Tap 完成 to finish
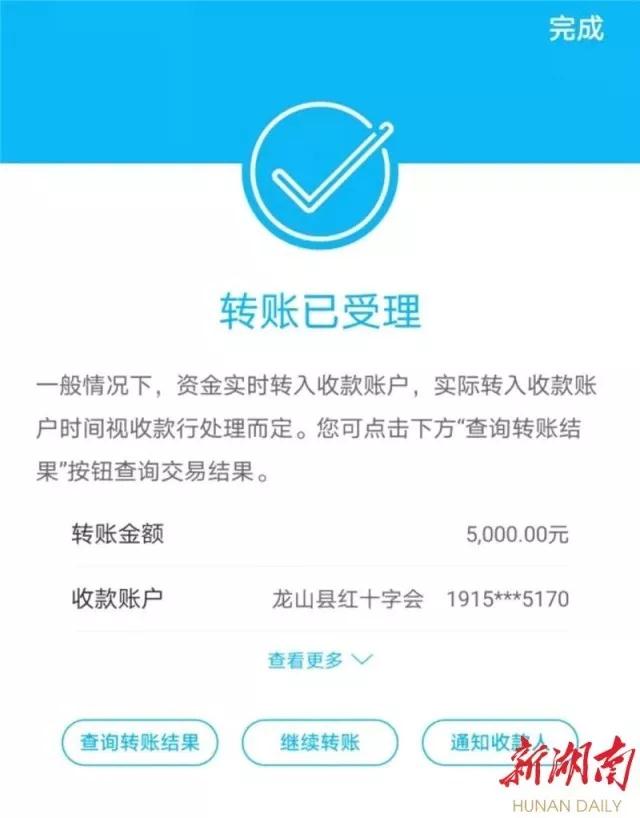The height and width of the screenshot is (818, 640). [575, 29]
